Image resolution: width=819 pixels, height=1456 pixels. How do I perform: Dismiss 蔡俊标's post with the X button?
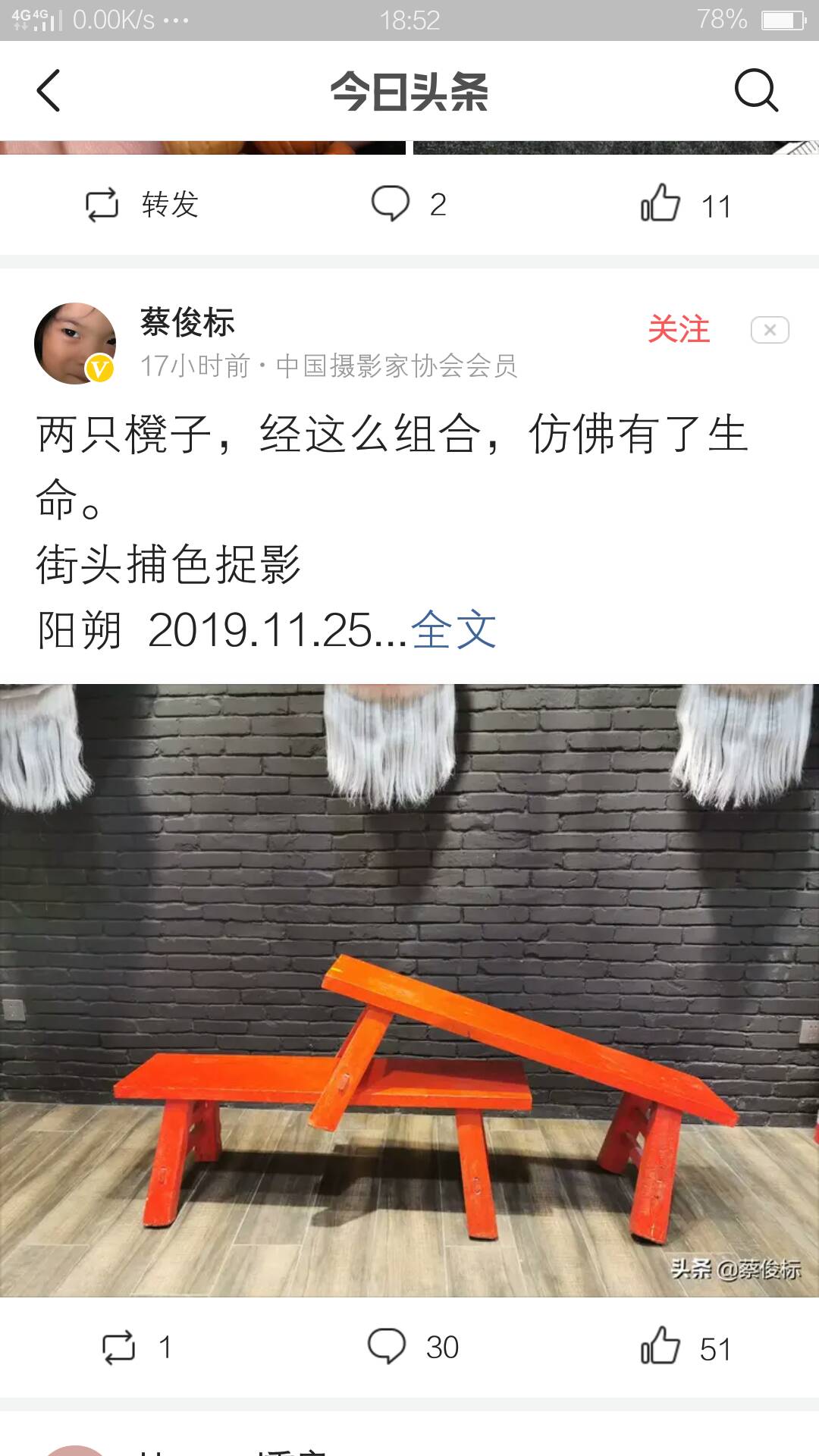[769, 330]
